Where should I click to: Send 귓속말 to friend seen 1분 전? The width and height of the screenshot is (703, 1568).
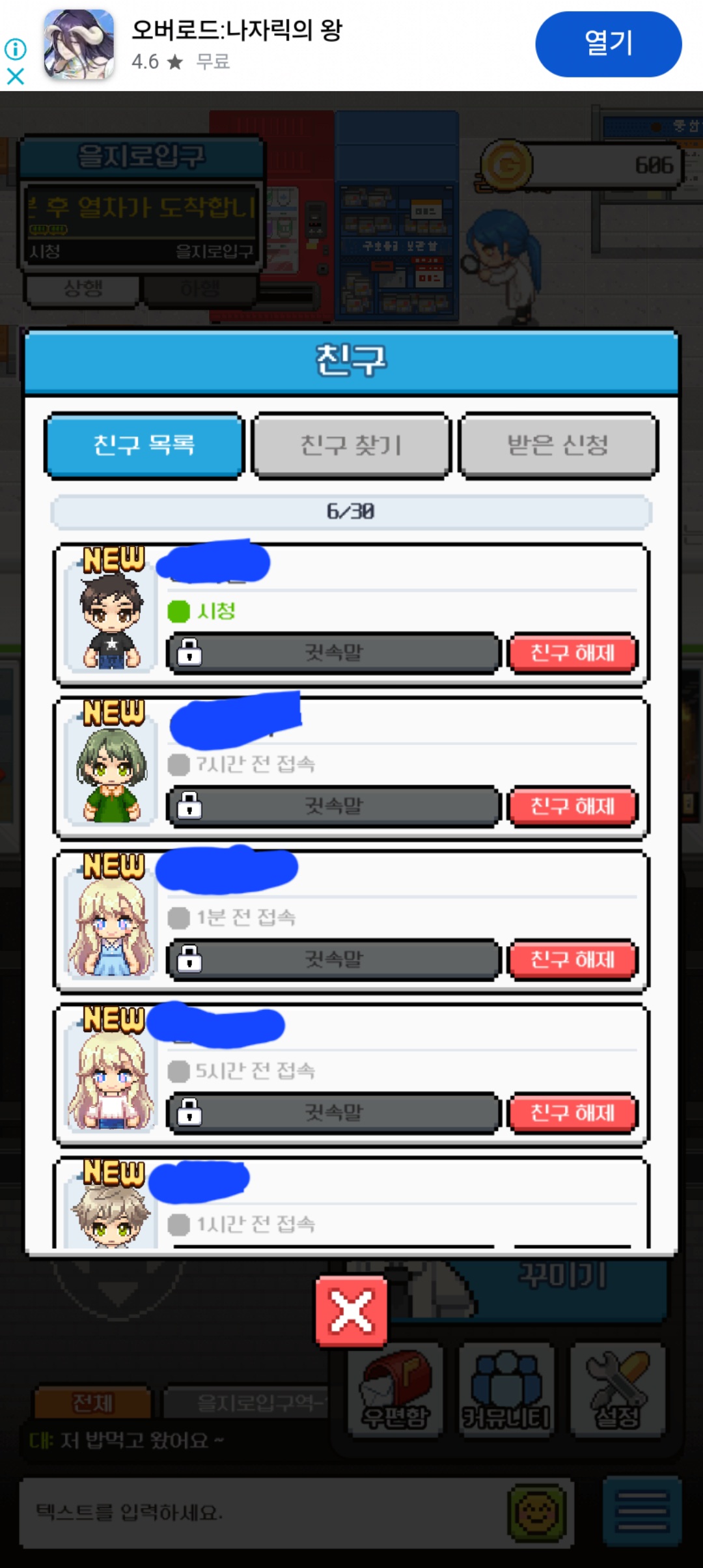[333, 959]
